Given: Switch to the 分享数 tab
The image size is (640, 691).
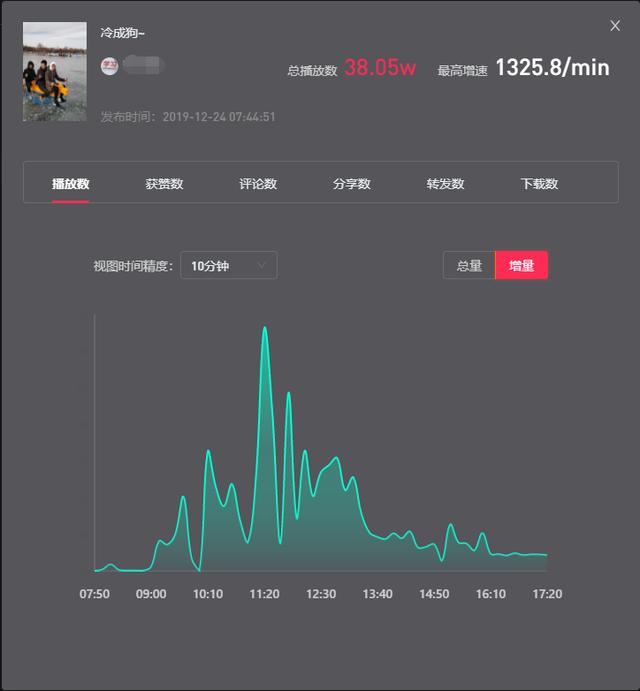Looking at the screenshot, I should [x=352, y=184].
